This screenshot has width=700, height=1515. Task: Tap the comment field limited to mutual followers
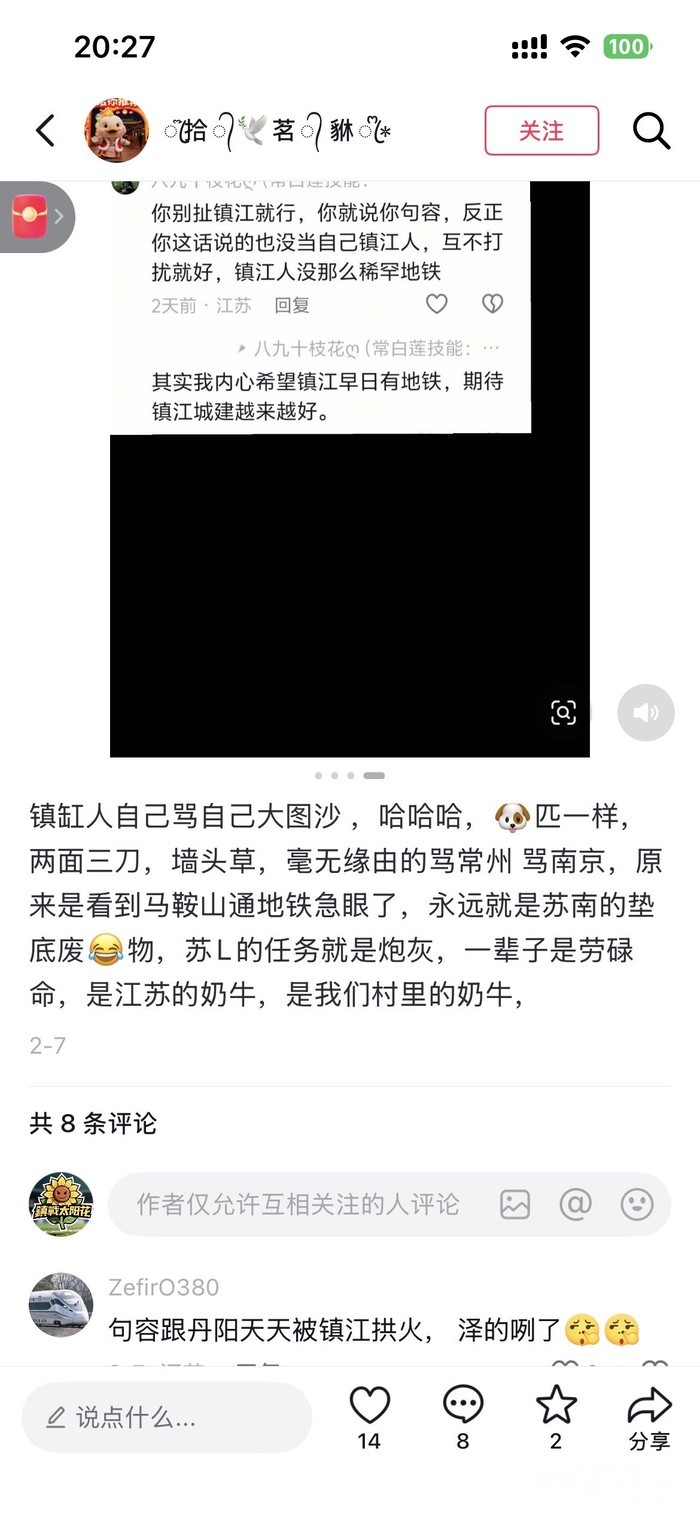point(298,1204)
